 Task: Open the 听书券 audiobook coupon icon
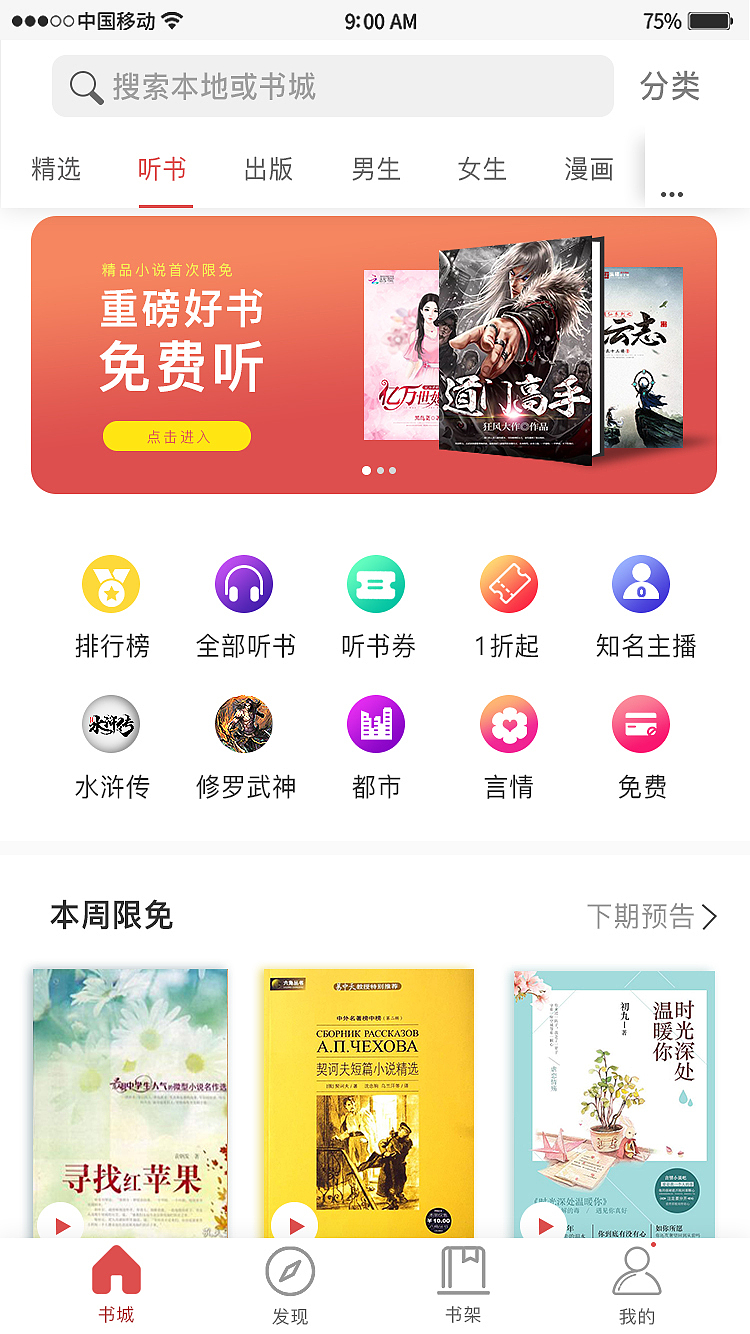[x=376, y=583]
